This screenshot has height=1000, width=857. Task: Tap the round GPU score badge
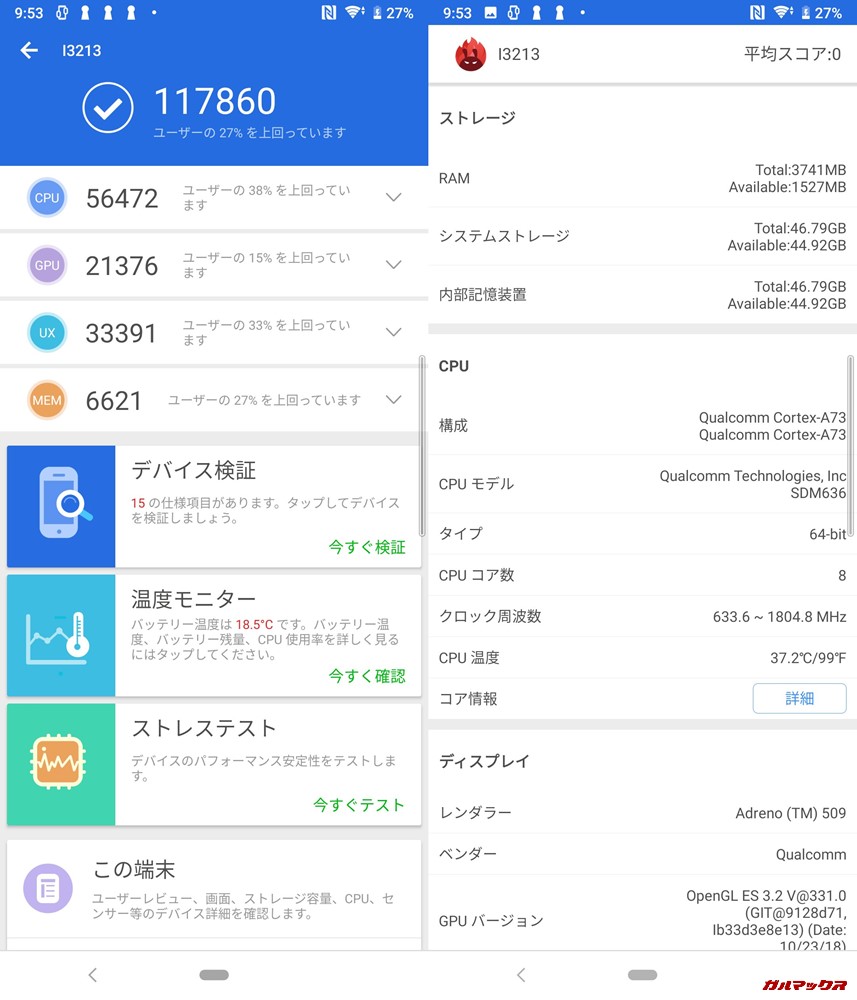[x=47, y=265]
